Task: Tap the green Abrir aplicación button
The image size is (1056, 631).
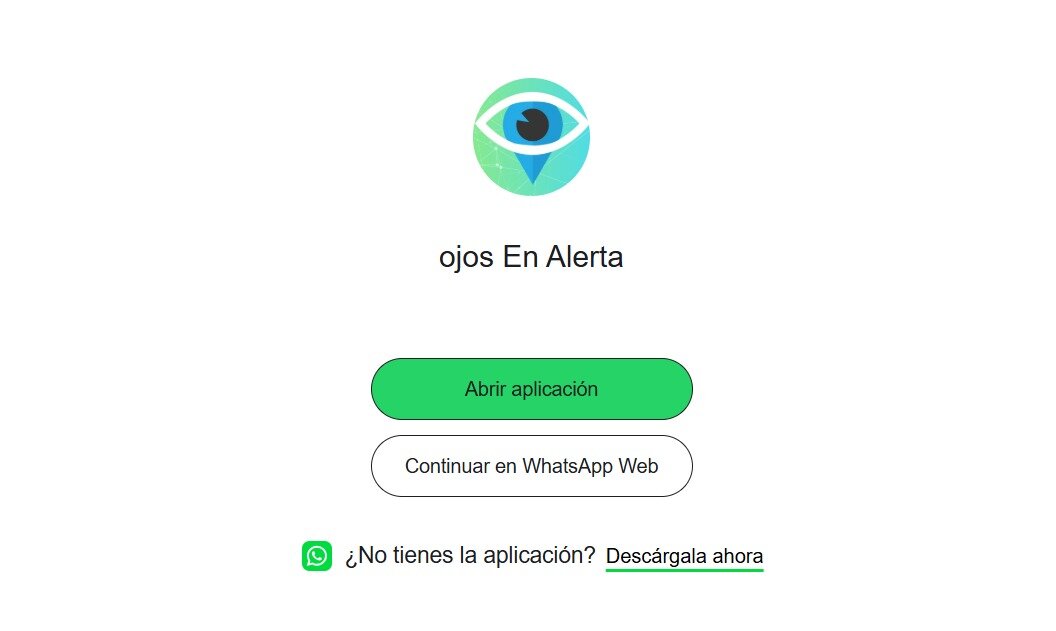Action: [531, 389]
